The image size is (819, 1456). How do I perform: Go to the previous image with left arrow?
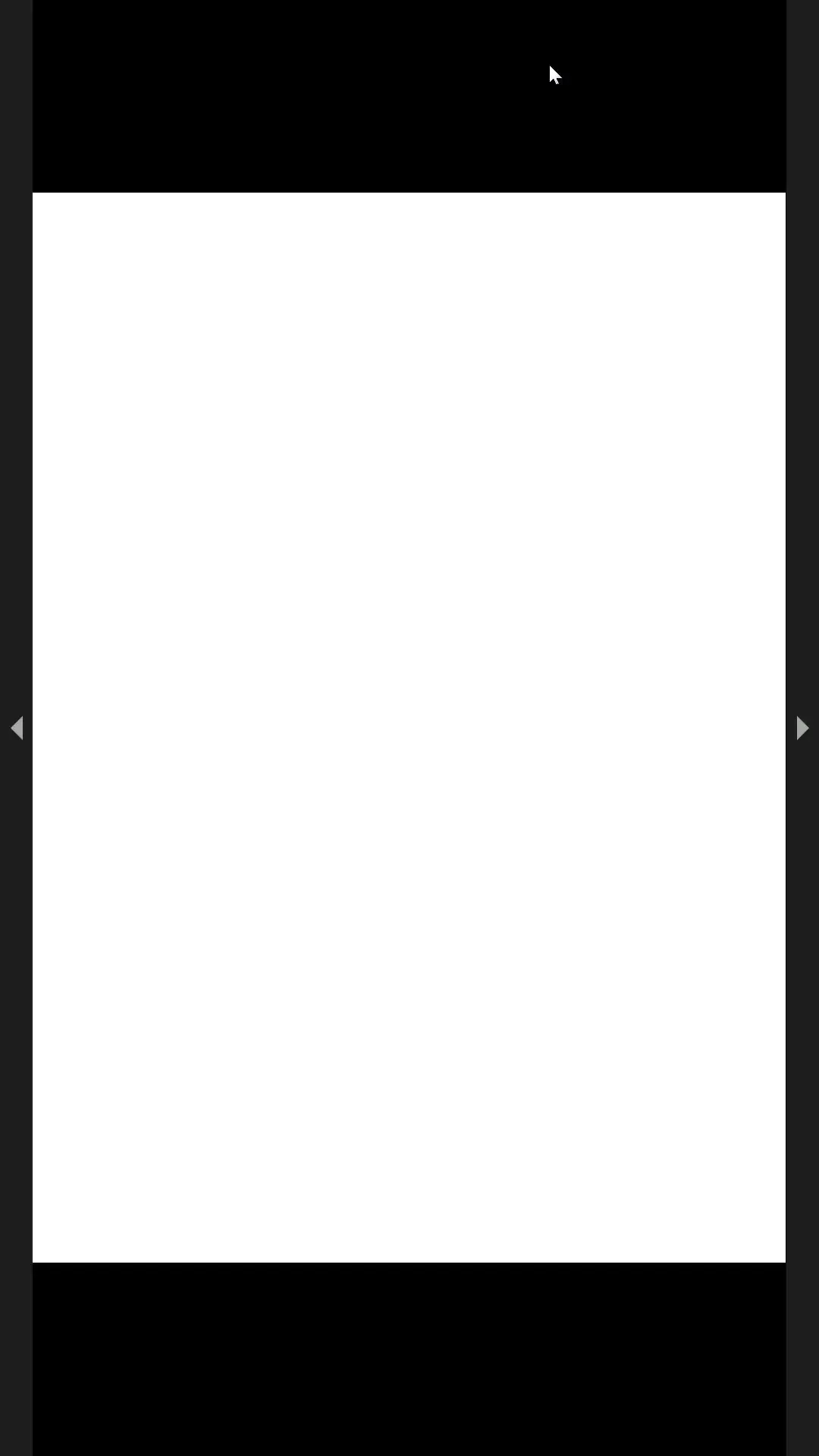click(17, 728)
